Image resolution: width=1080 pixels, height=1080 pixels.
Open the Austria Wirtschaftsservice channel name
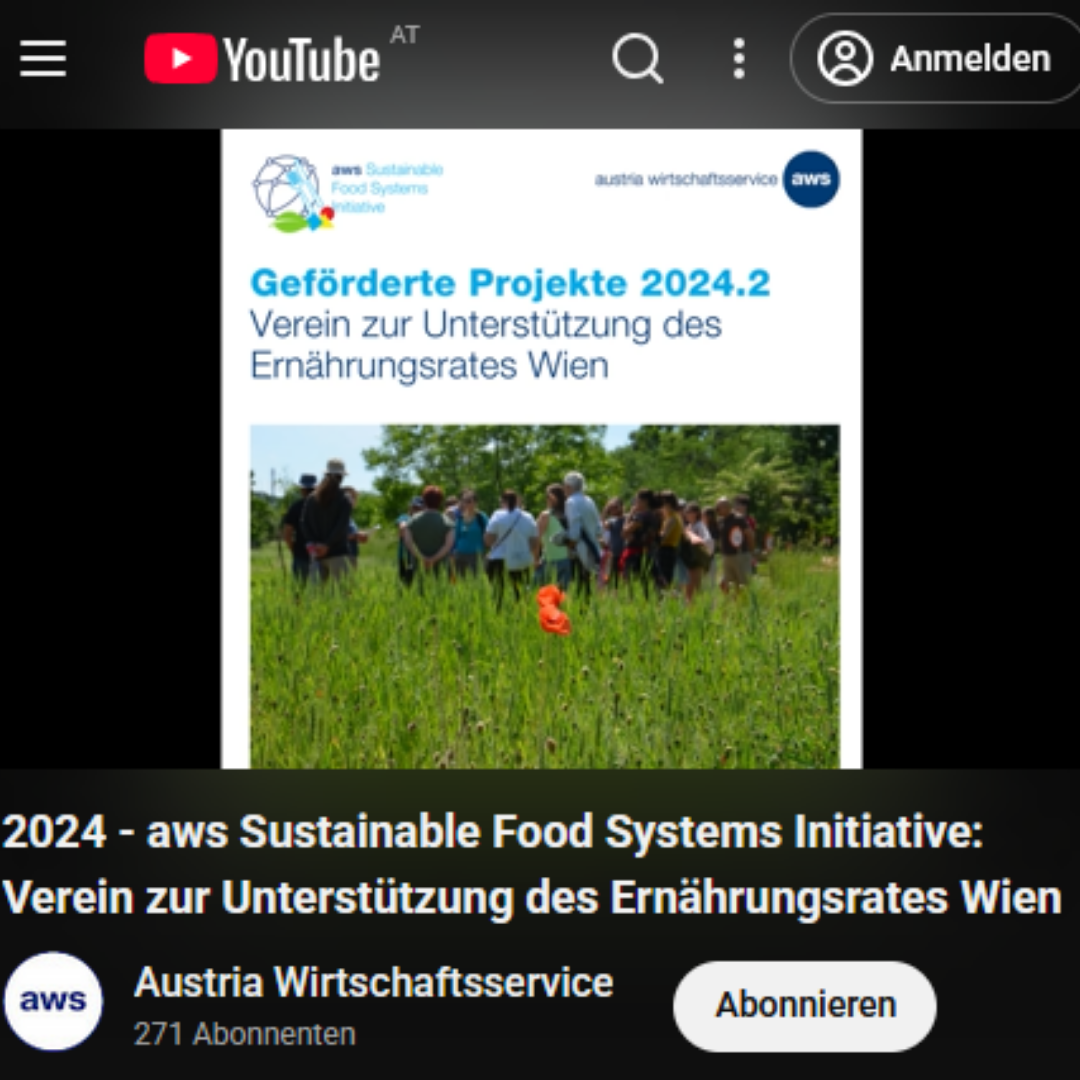373,982
